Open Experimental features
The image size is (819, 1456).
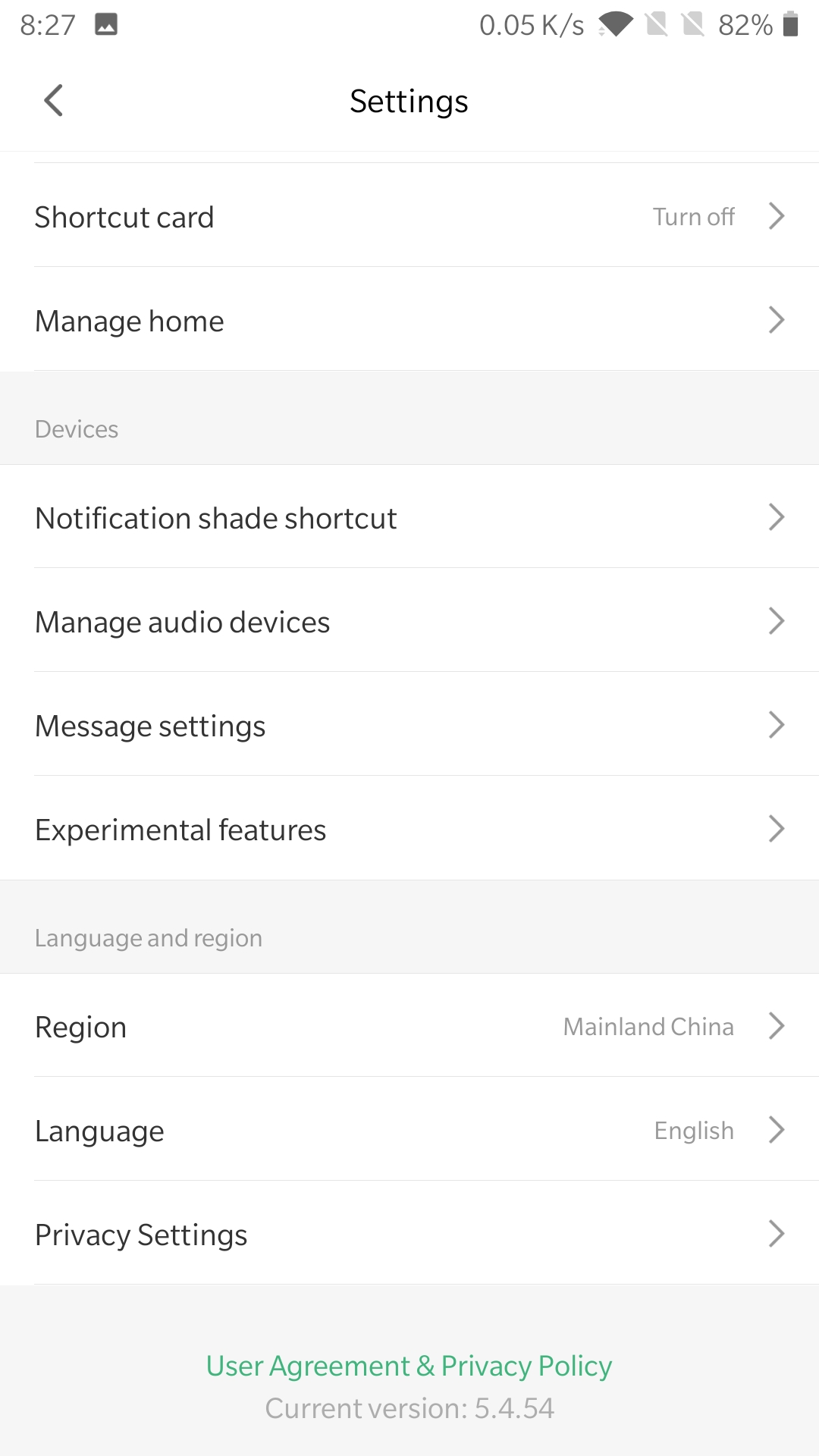409,828
